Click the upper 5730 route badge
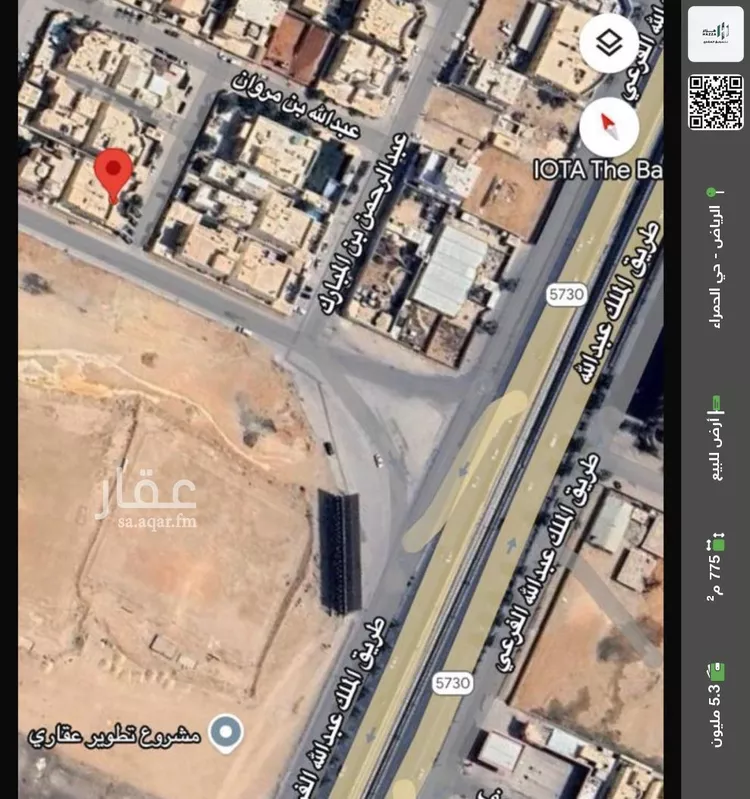The image size is (750, 799). coord(564,294)
